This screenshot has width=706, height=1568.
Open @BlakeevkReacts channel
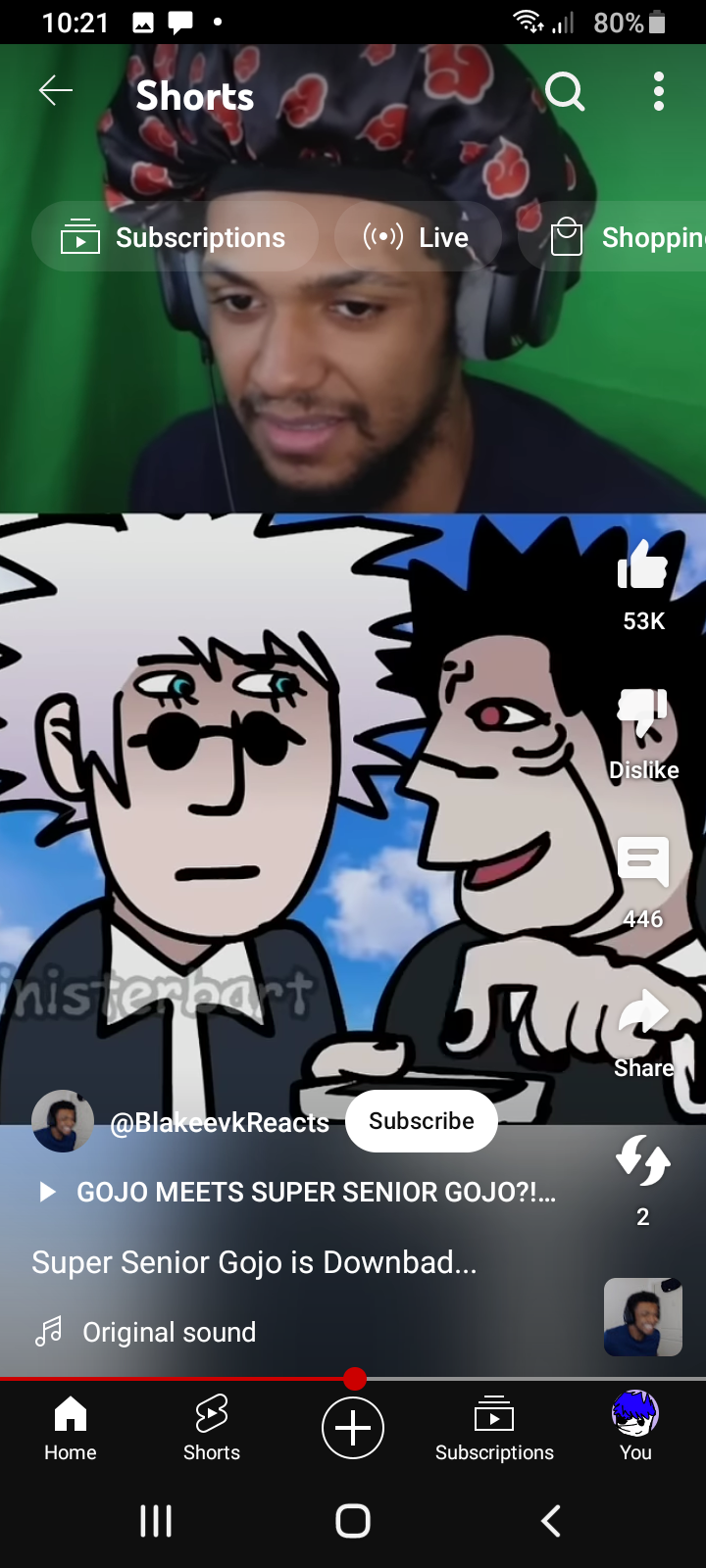point(219,1123)
